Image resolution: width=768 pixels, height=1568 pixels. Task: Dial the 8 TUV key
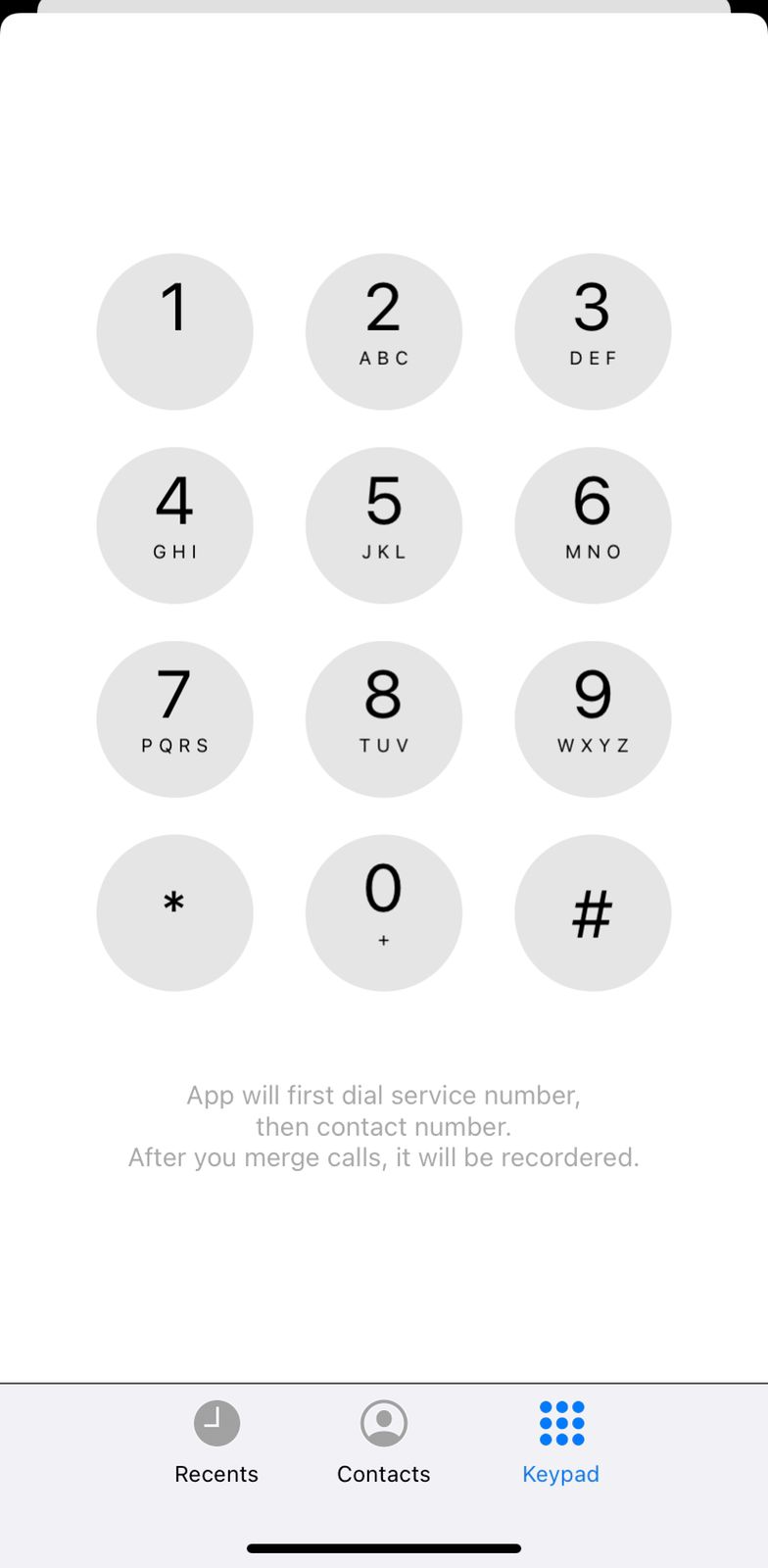pos(384,719)
